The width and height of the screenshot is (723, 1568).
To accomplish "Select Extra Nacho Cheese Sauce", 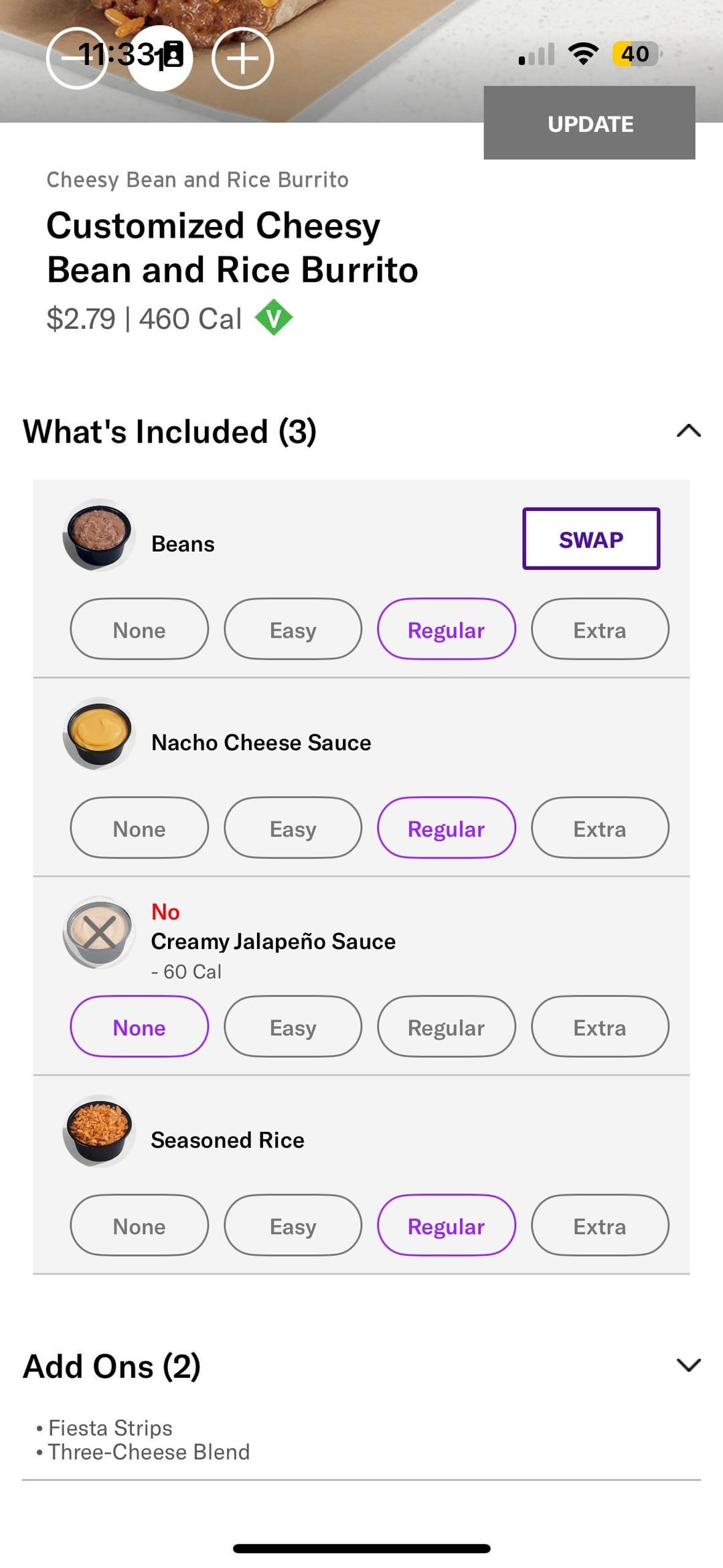I will tap(600, 829).
